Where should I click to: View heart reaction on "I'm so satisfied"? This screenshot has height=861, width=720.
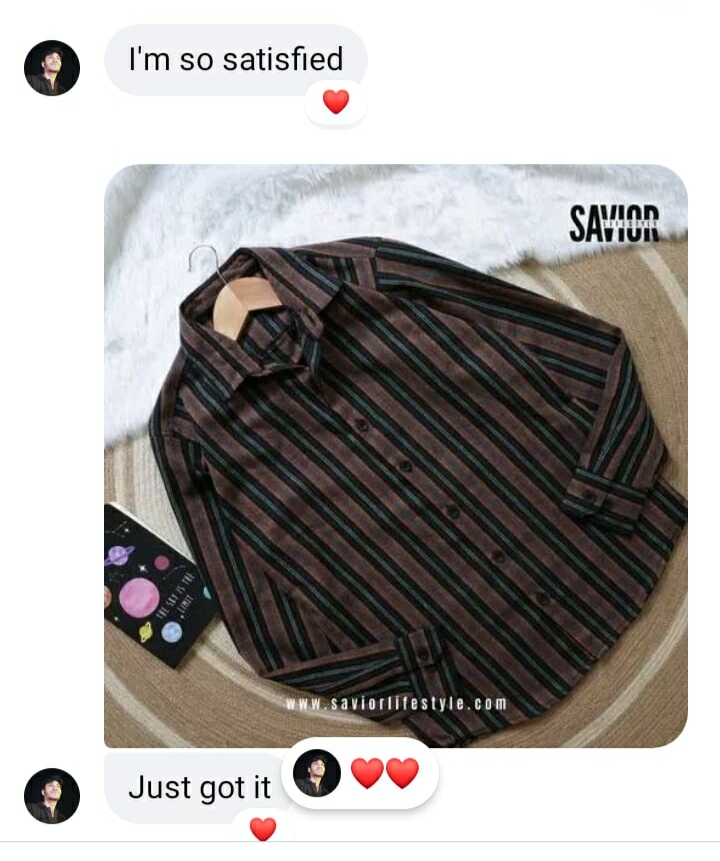point(336,102)
